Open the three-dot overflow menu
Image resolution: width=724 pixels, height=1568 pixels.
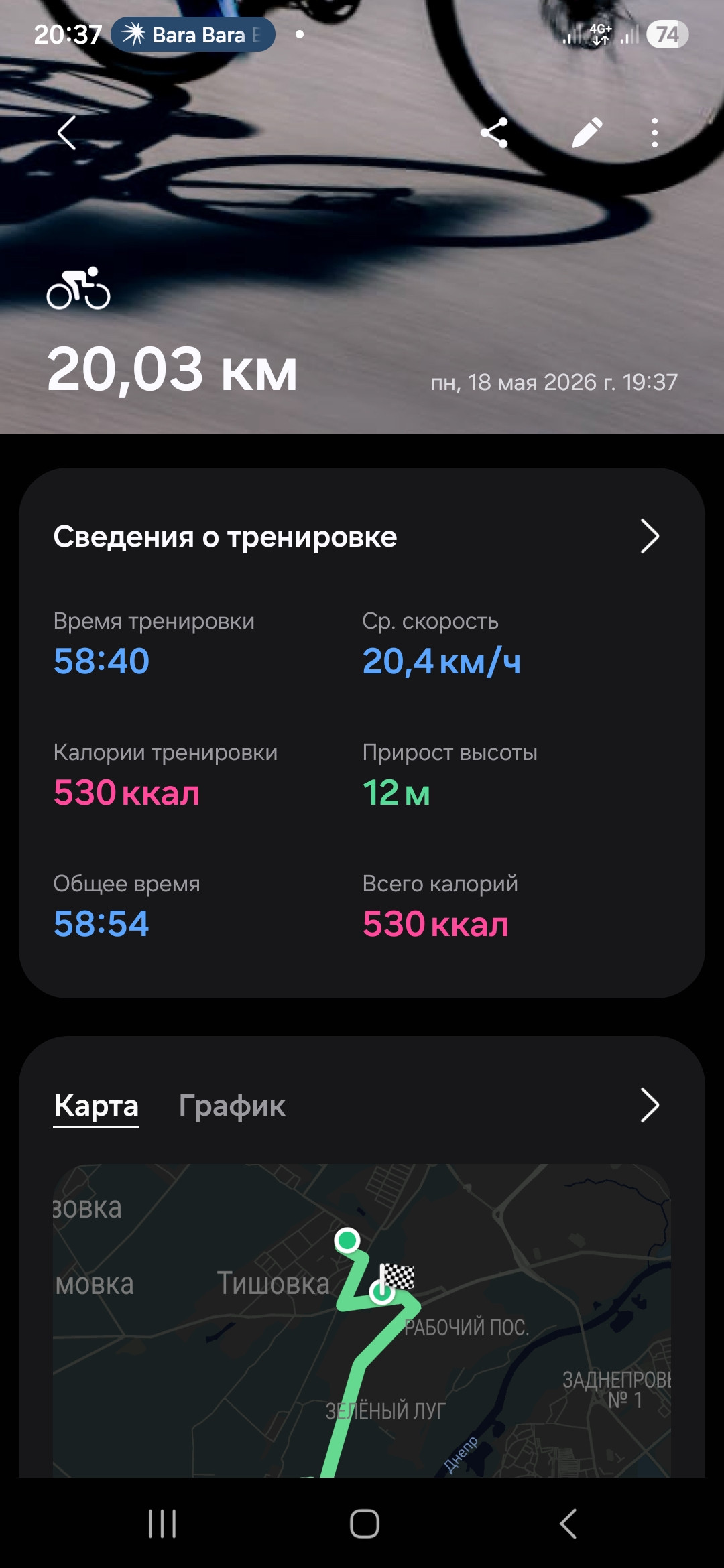coord(655,133)
